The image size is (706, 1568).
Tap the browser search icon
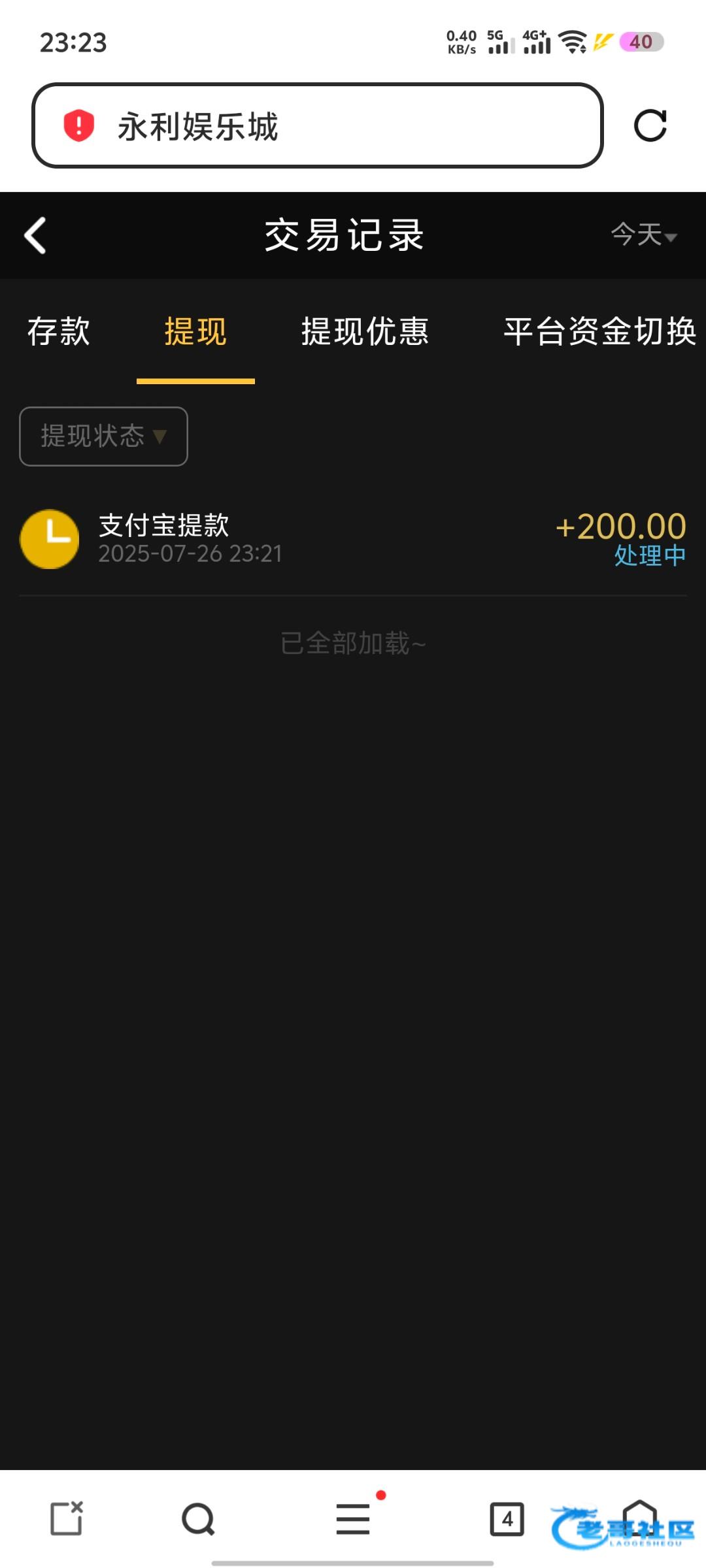pyautogui.click(x=198, y=1519)
